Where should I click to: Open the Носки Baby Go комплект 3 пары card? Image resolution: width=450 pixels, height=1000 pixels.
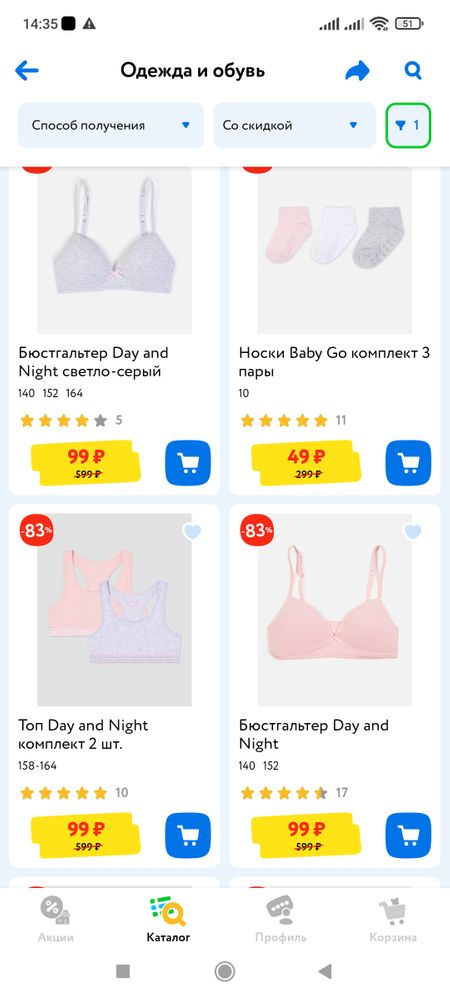coord(335,330)
